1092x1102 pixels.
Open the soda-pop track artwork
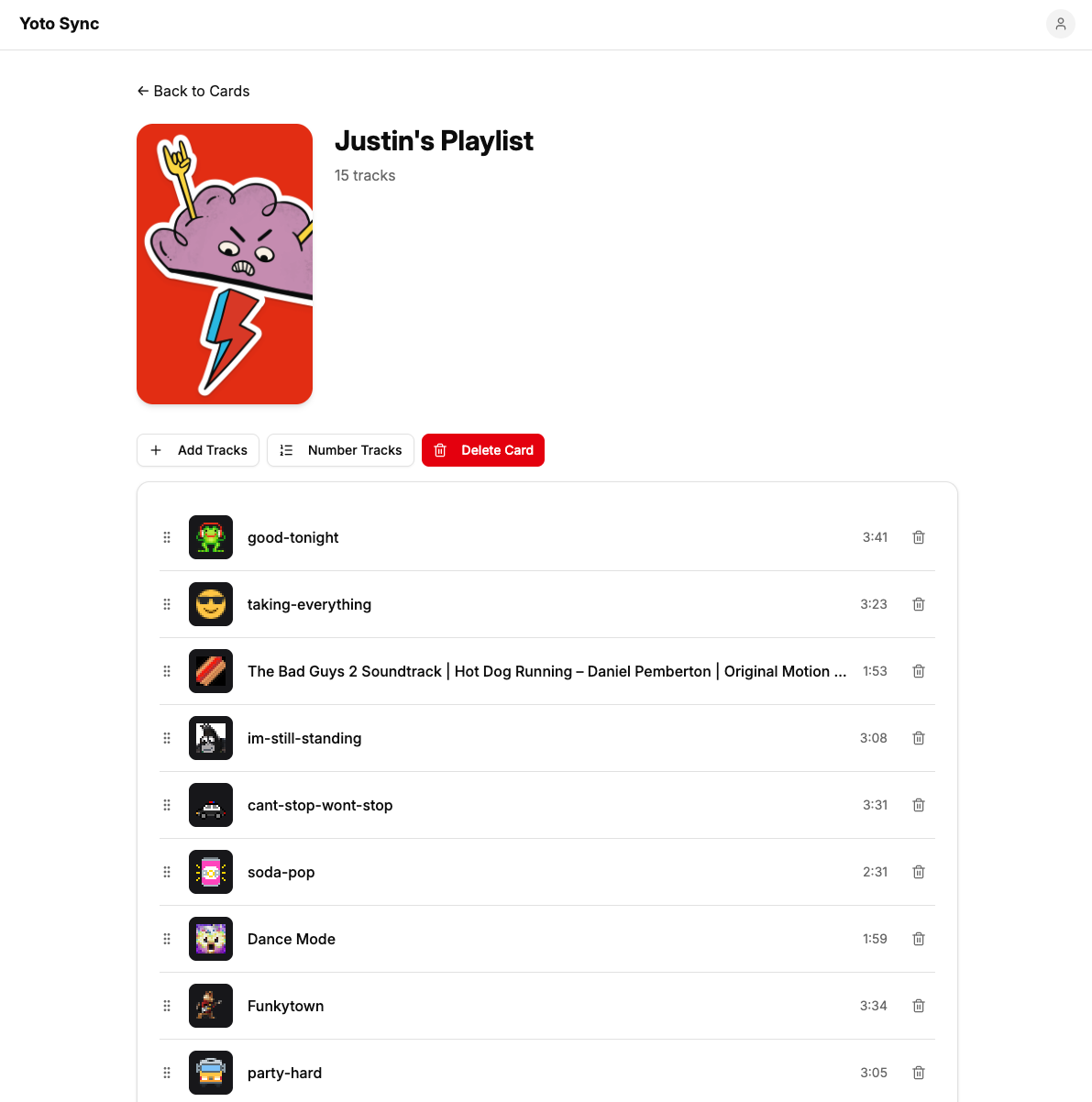[x=211, y=872]
